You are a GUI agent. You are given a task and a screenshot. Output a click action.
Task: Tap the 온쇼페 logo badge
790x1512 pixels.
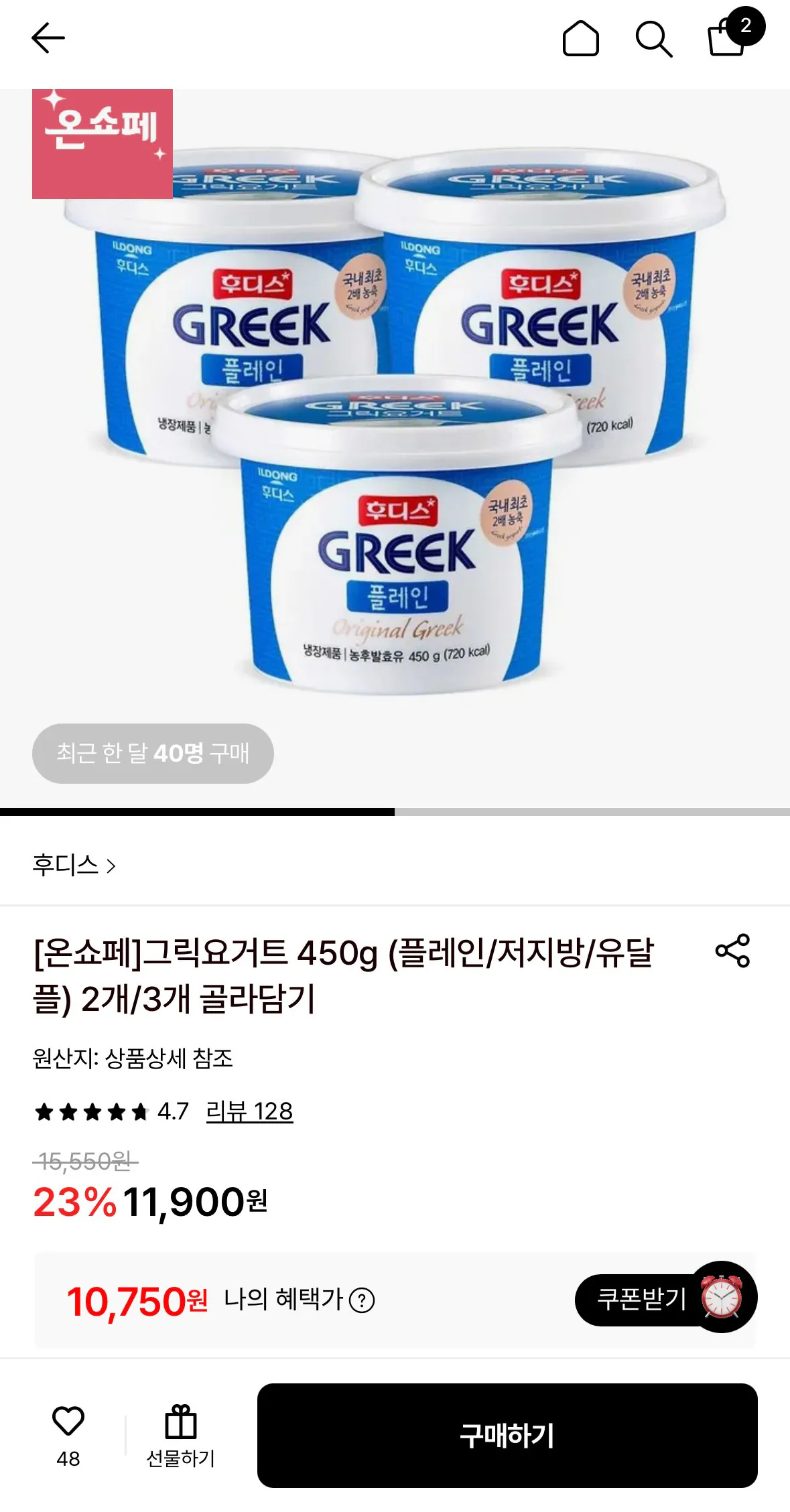click(103, 143)
